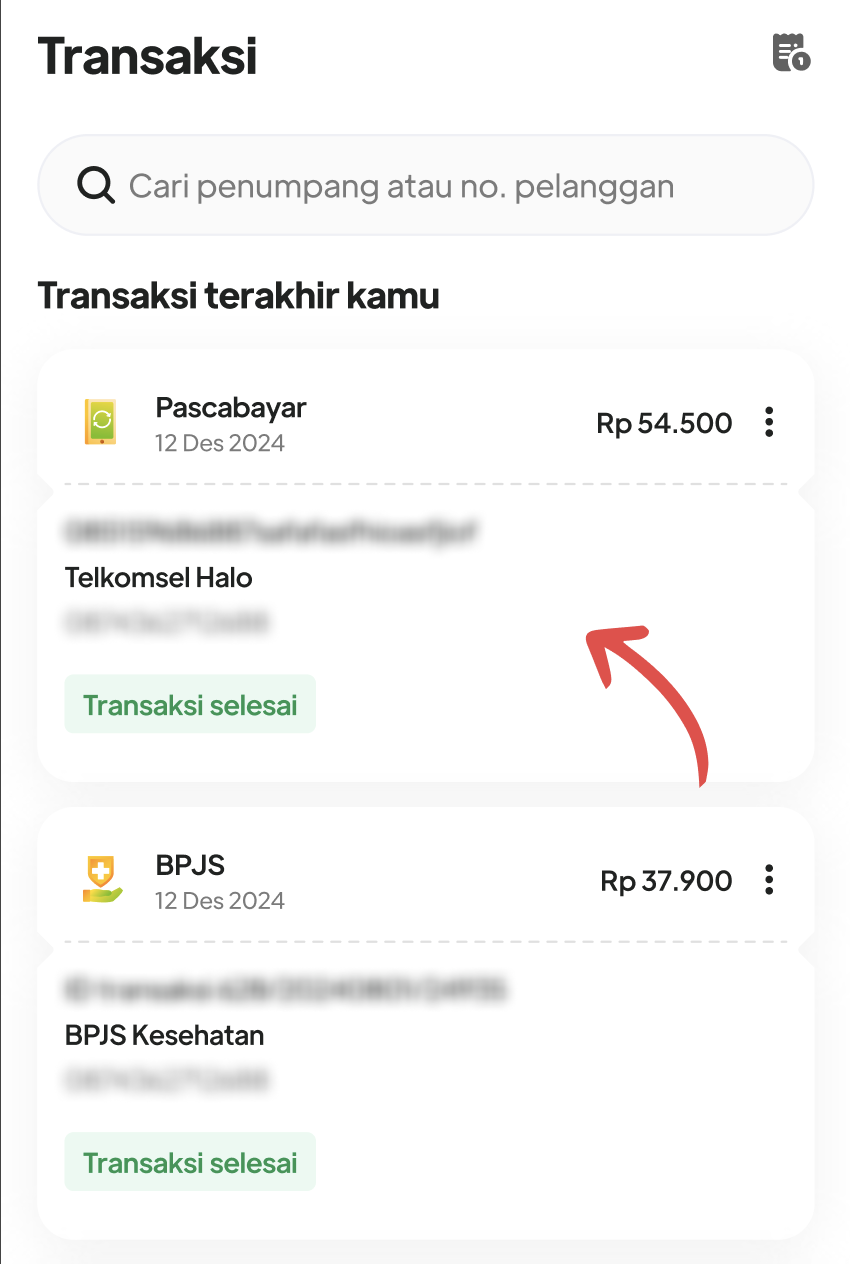The image size is (850, 1264).
Task: Open the overflow menu for the Pascabayar transaction
Action: click(x=768, y=422)
